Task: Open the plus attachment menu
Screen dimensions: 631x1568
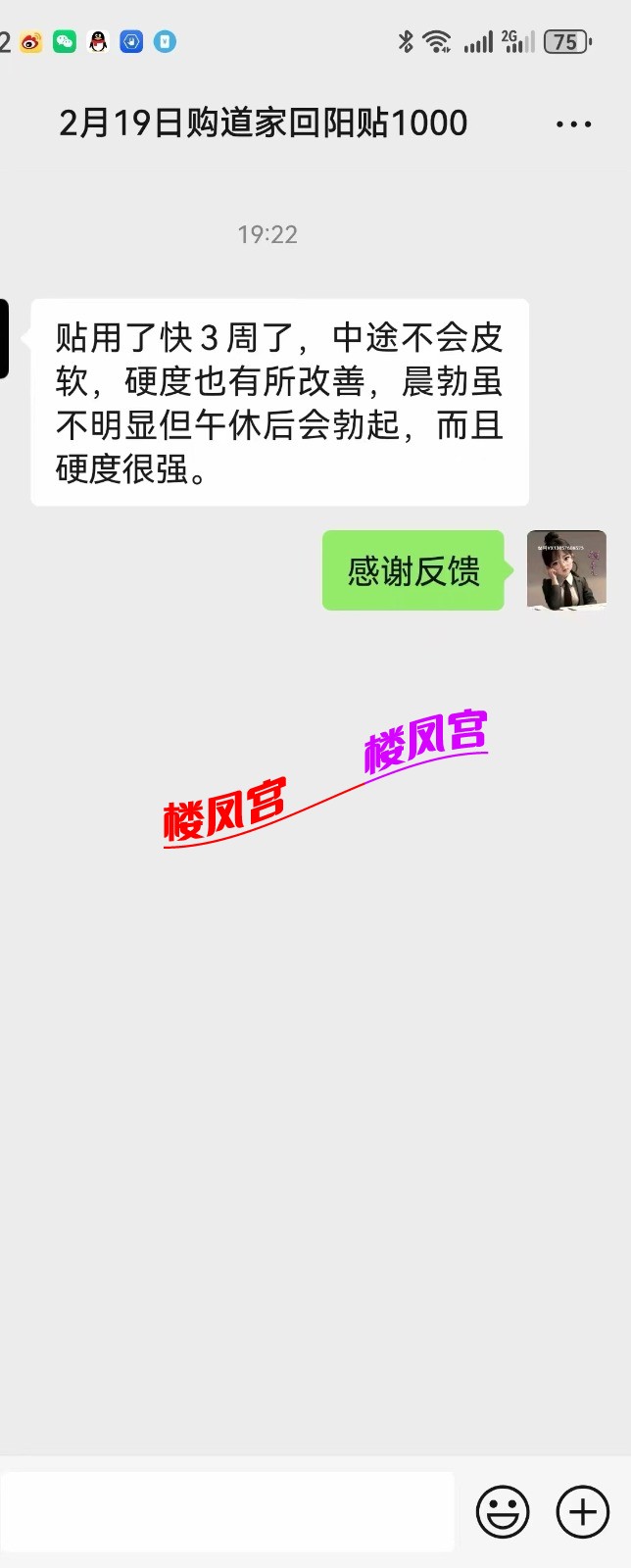Action: 583,1511
